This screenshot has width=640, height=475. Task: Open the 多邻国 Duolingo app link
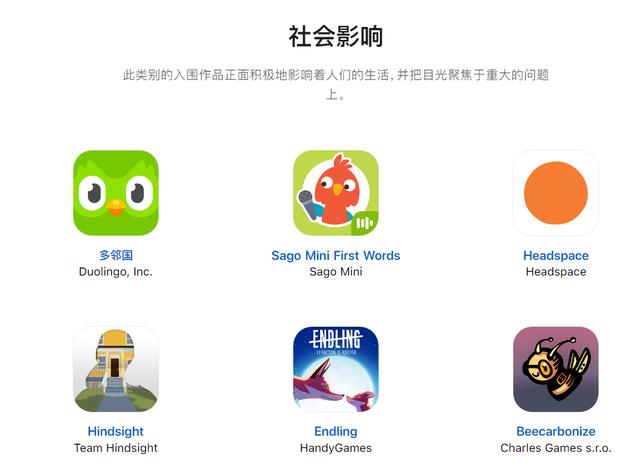click(116, 255)
